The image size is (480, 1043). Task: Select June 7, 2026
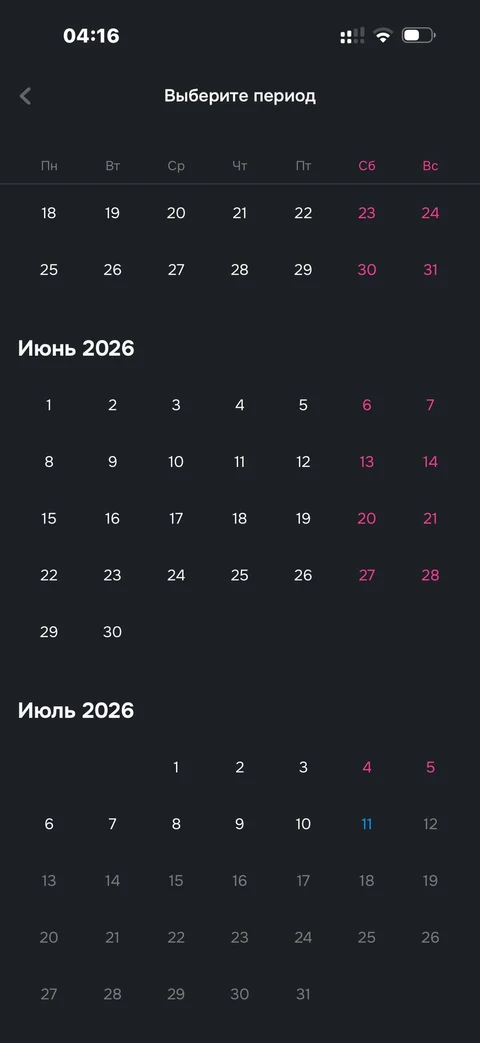(430, 405)
